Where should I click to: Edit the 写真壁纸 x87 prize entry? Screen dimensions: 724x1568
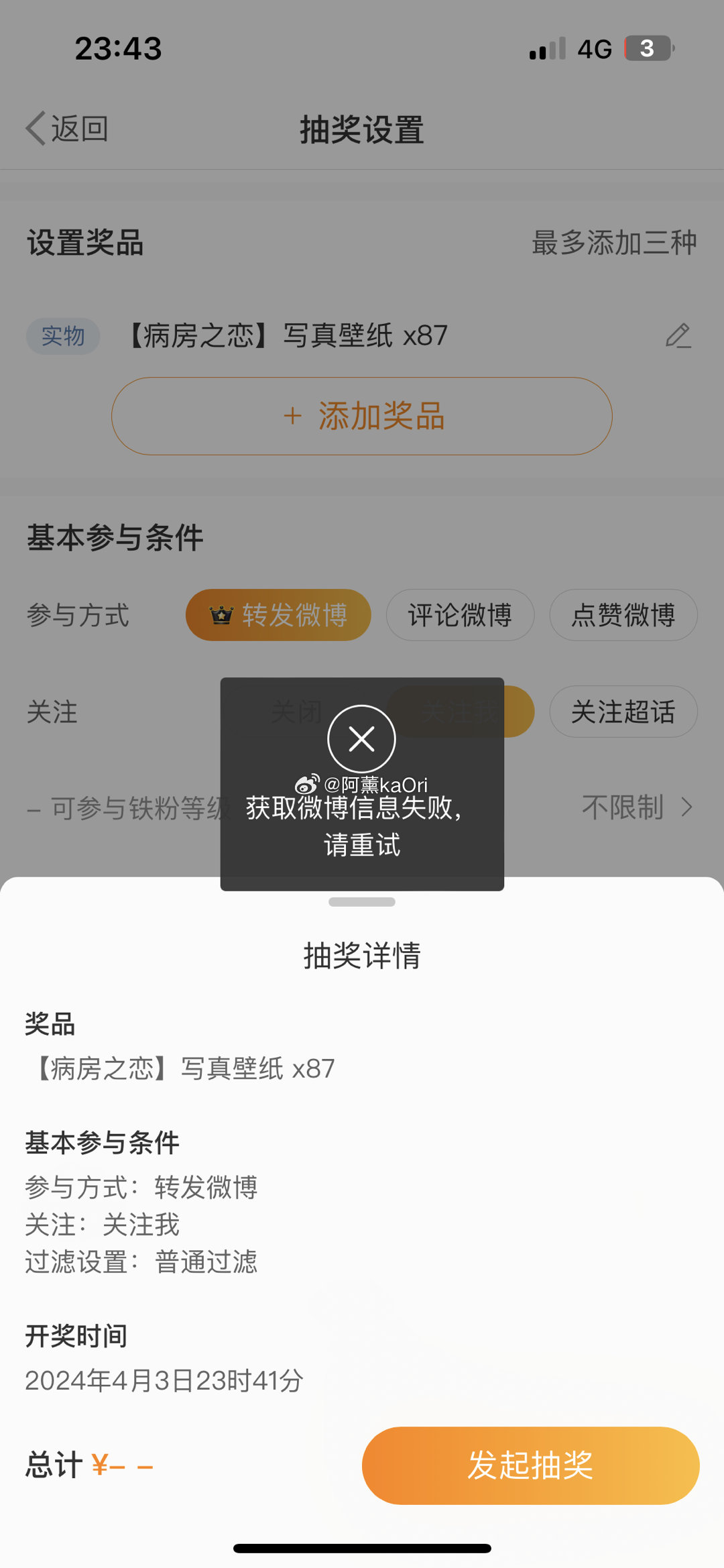click(x=678, y=335)
